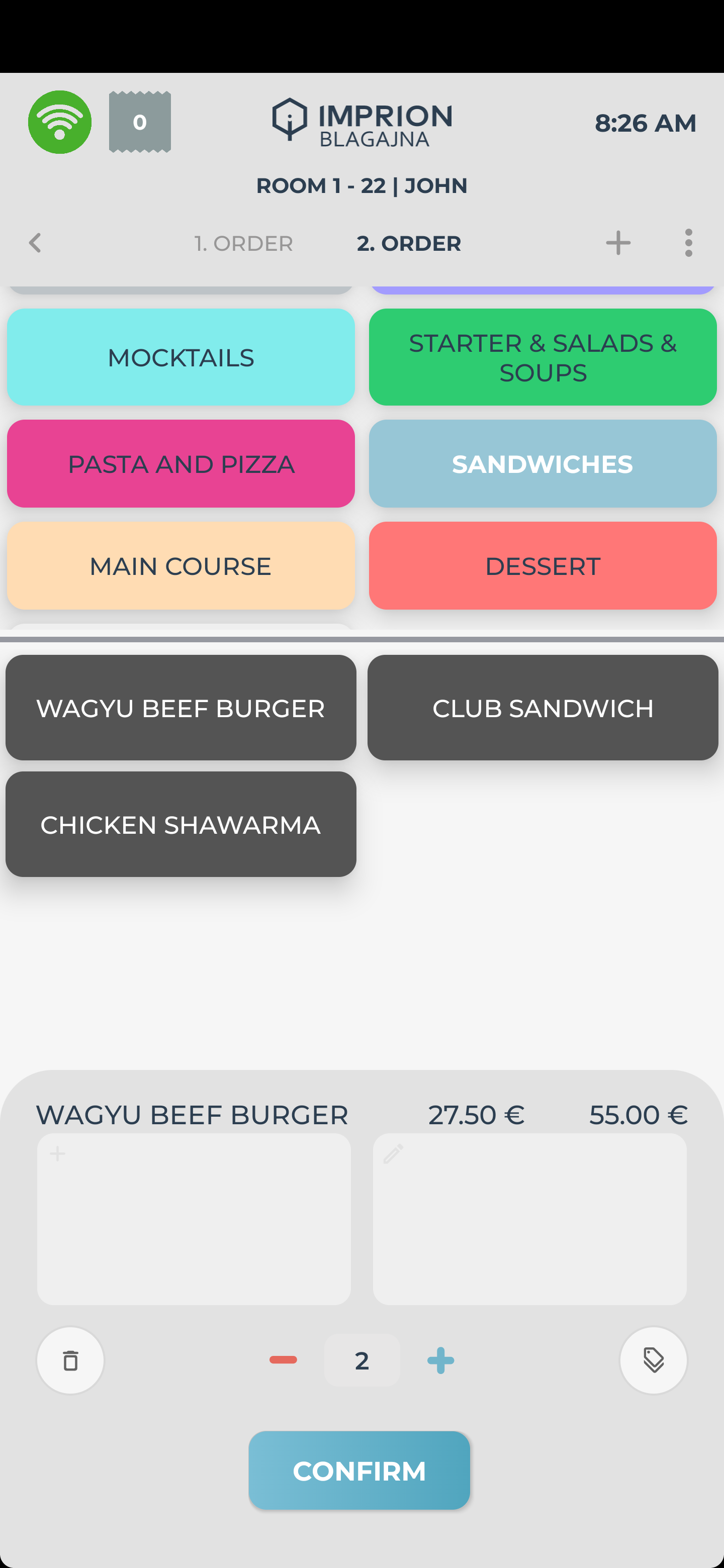Viewport: 724px width, 1568px height.
Task: Tap the Imprion Blagajna logo
Action: click(x=361, y=122)
